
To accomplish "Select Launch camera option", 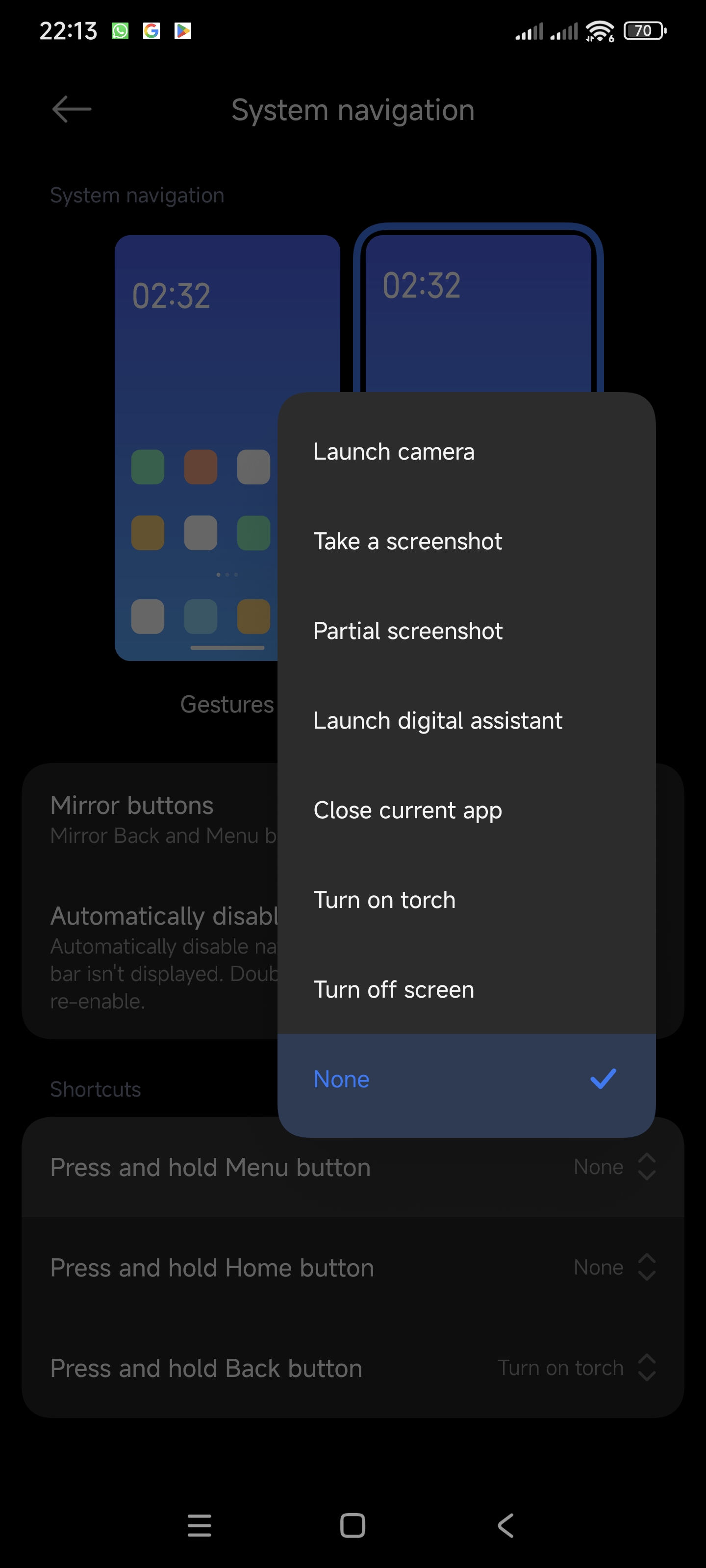I will point(466,452).
